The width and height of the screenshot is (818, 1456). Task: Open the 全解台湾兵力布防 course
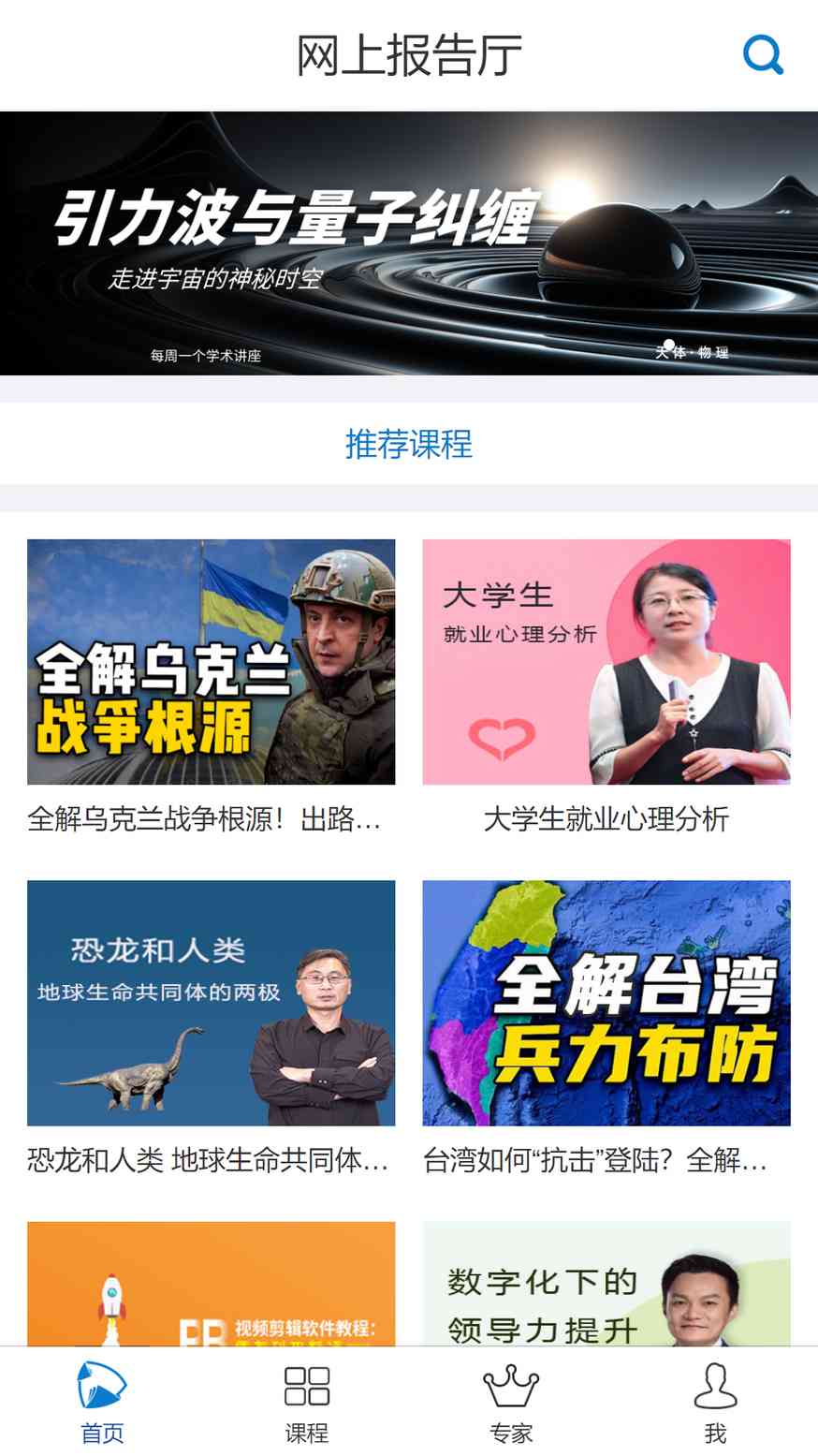606,1003
